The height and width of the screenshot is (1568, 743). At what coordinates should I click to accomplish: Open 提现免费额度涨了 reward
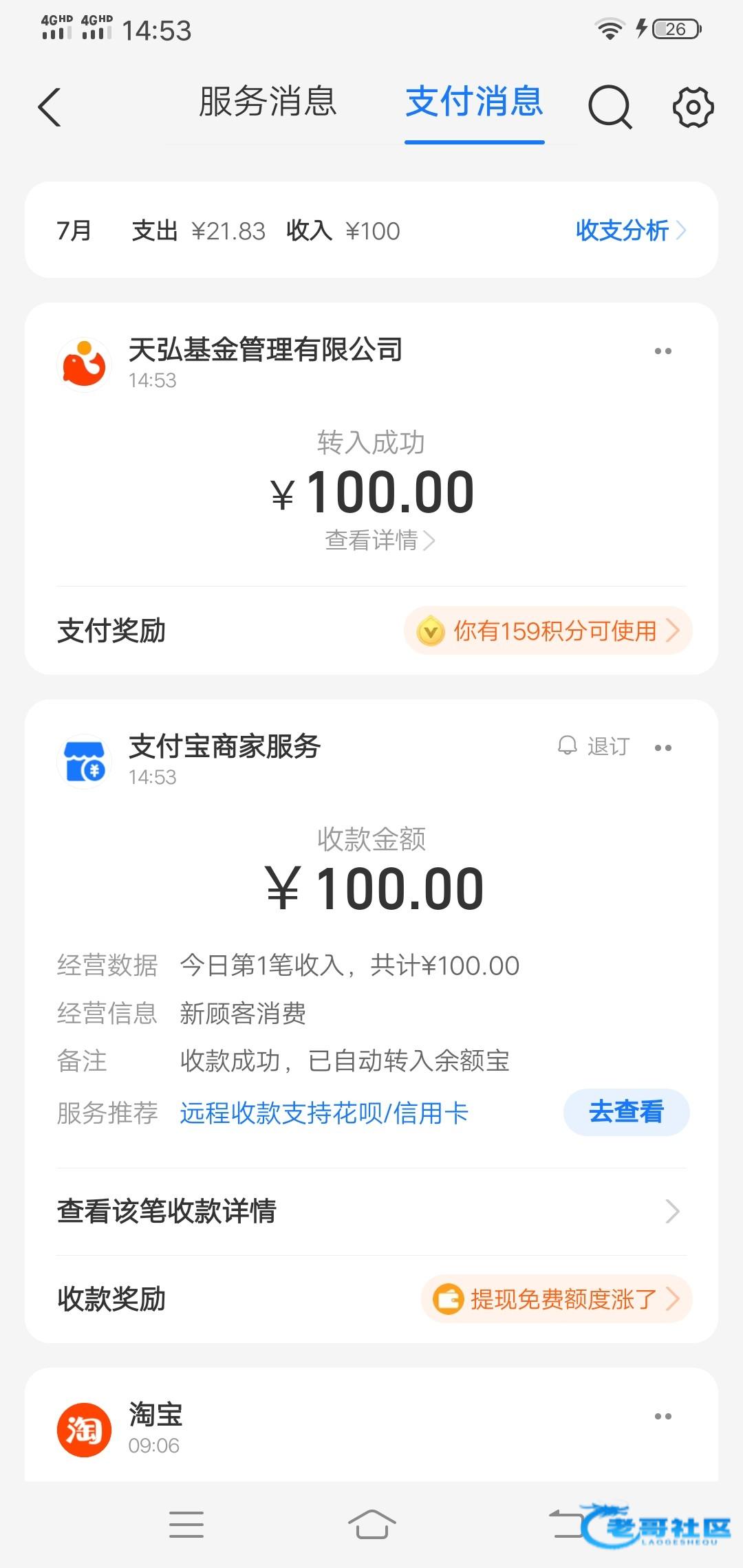click(556, 1299)
